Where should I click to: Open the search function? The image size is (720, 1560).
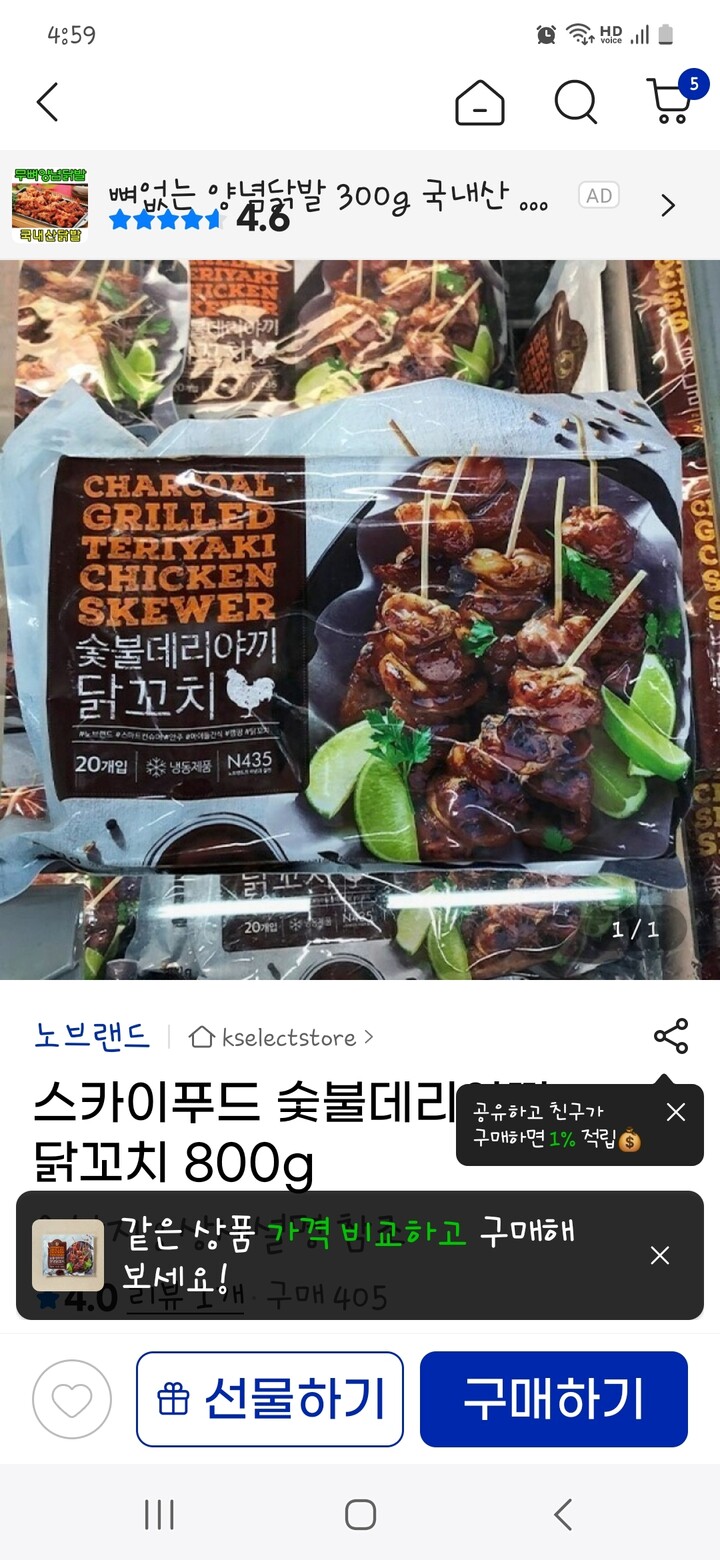point(575,101)
